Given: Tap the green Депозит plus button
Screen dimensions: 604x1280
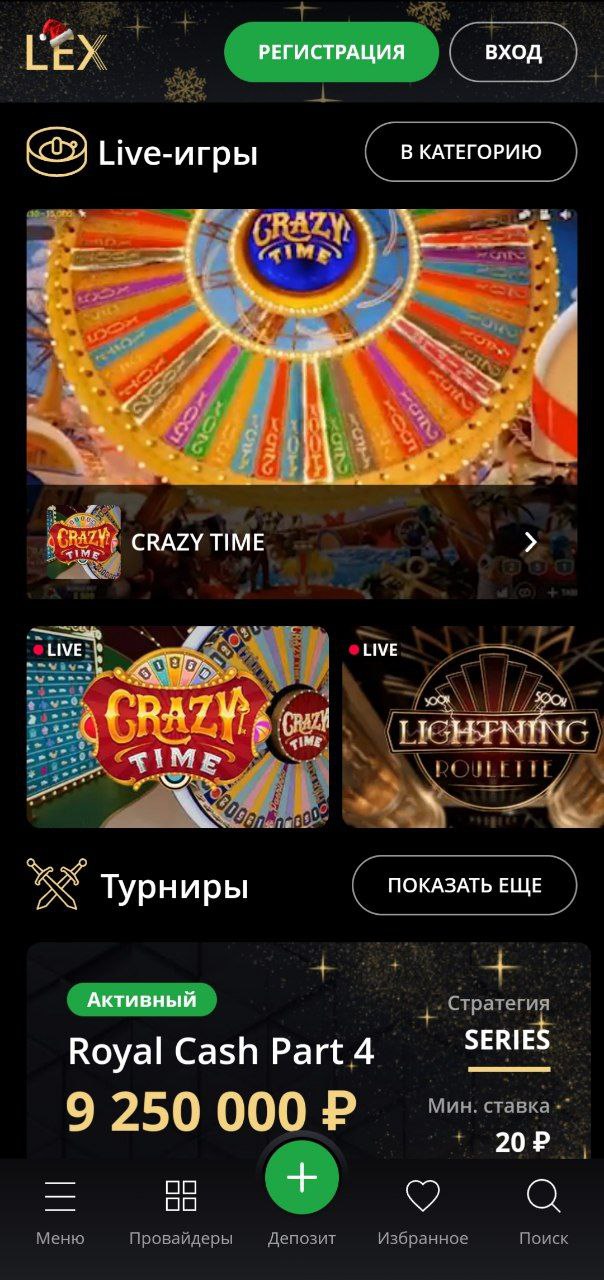Looking at the screenshot, I should 302,1178.
